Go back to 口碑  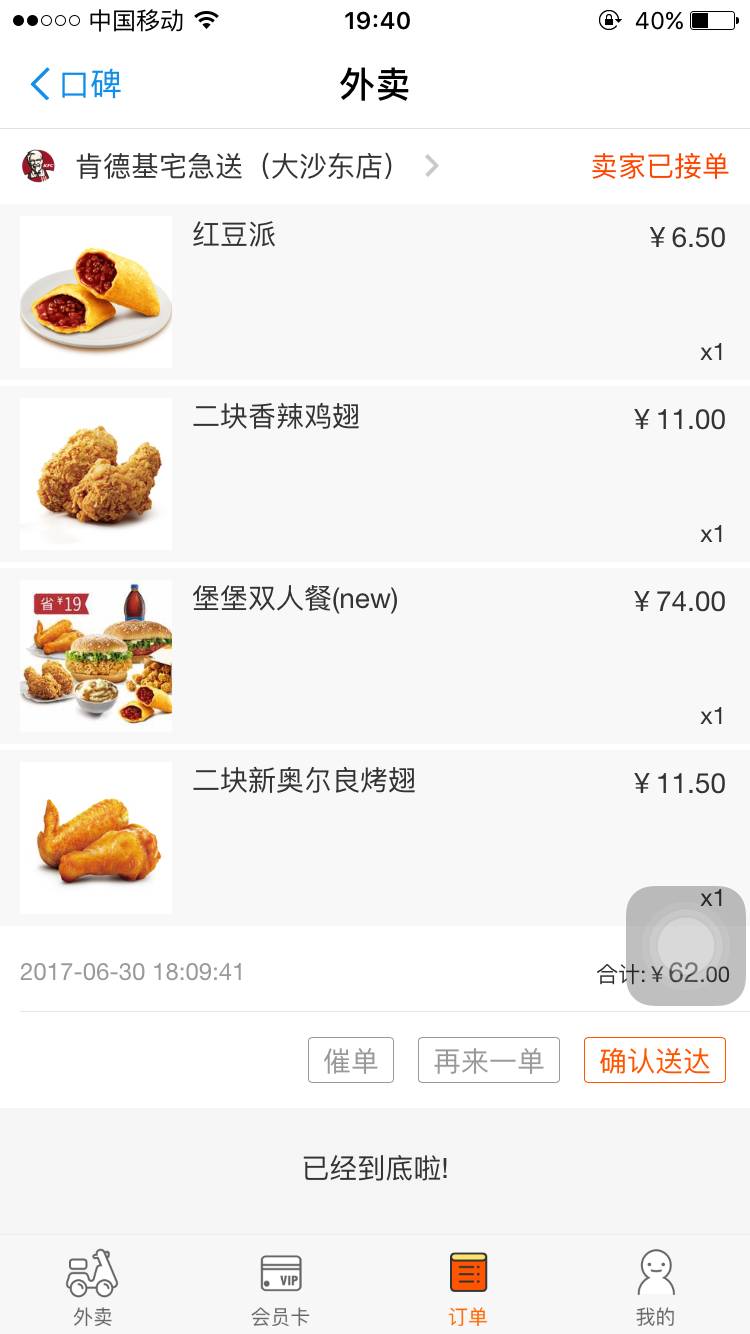tap(76, 84)
